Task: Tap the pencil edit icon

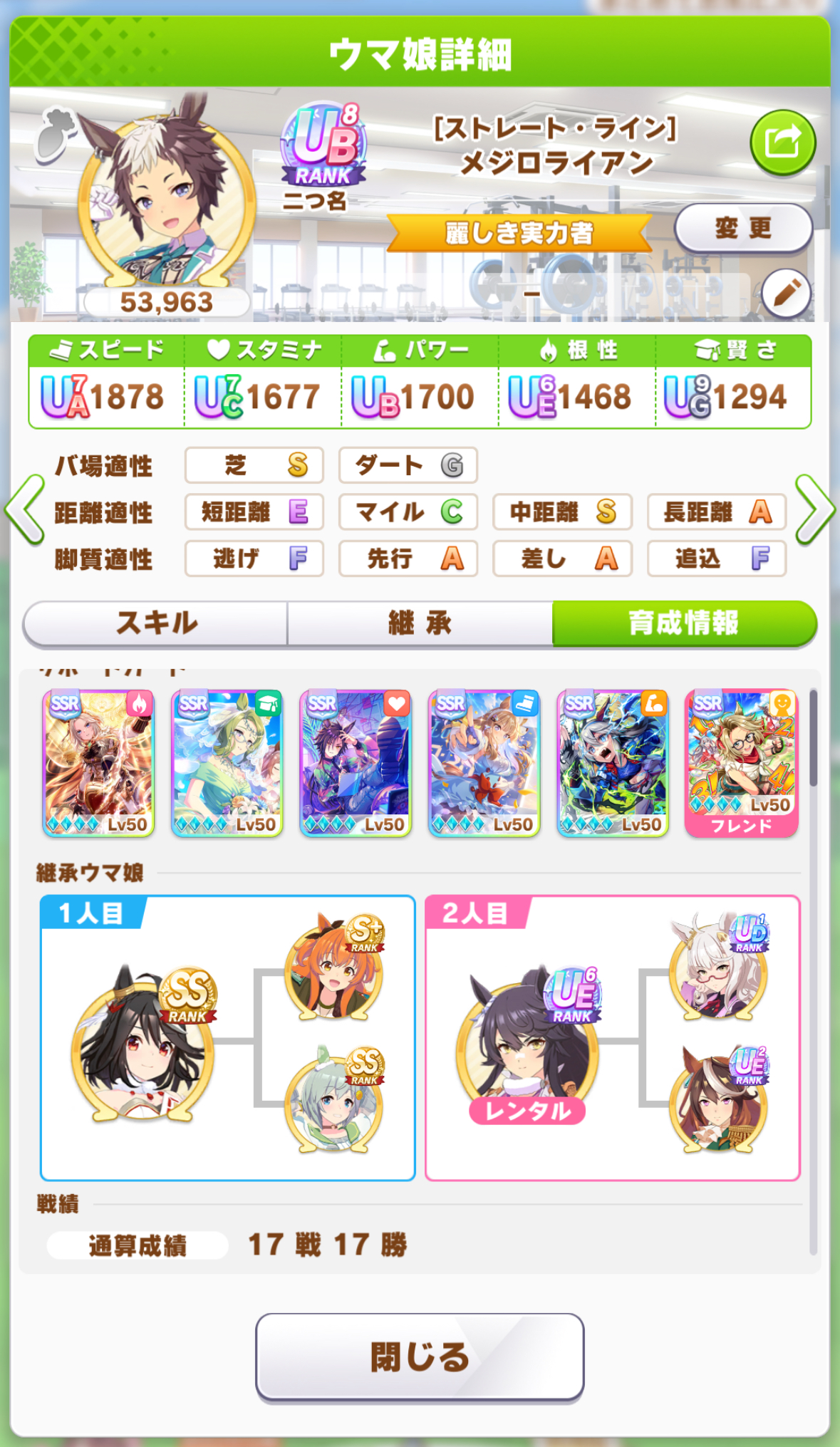Action: (x=786, y=294)
